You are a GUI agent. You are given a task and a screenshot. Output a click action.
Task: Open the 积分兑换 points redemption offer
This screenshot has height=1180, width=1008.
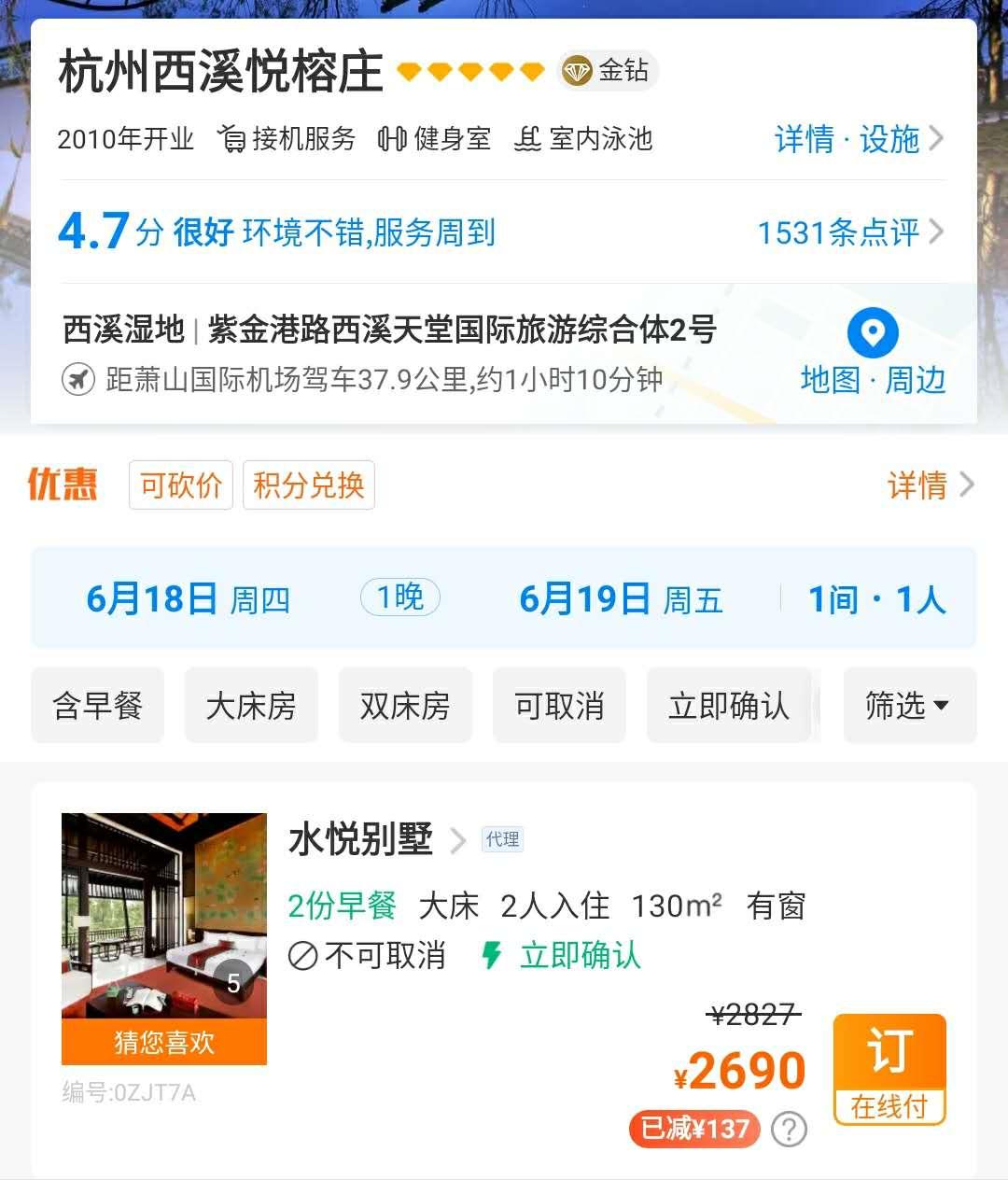309,485
